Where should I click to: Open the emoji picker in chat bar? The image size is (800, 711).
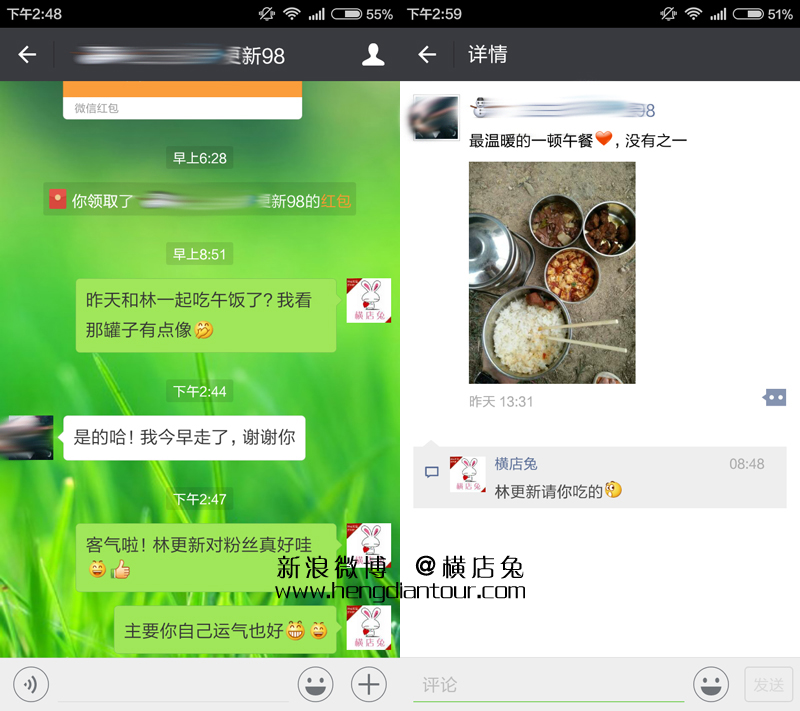tap(315, 684)
